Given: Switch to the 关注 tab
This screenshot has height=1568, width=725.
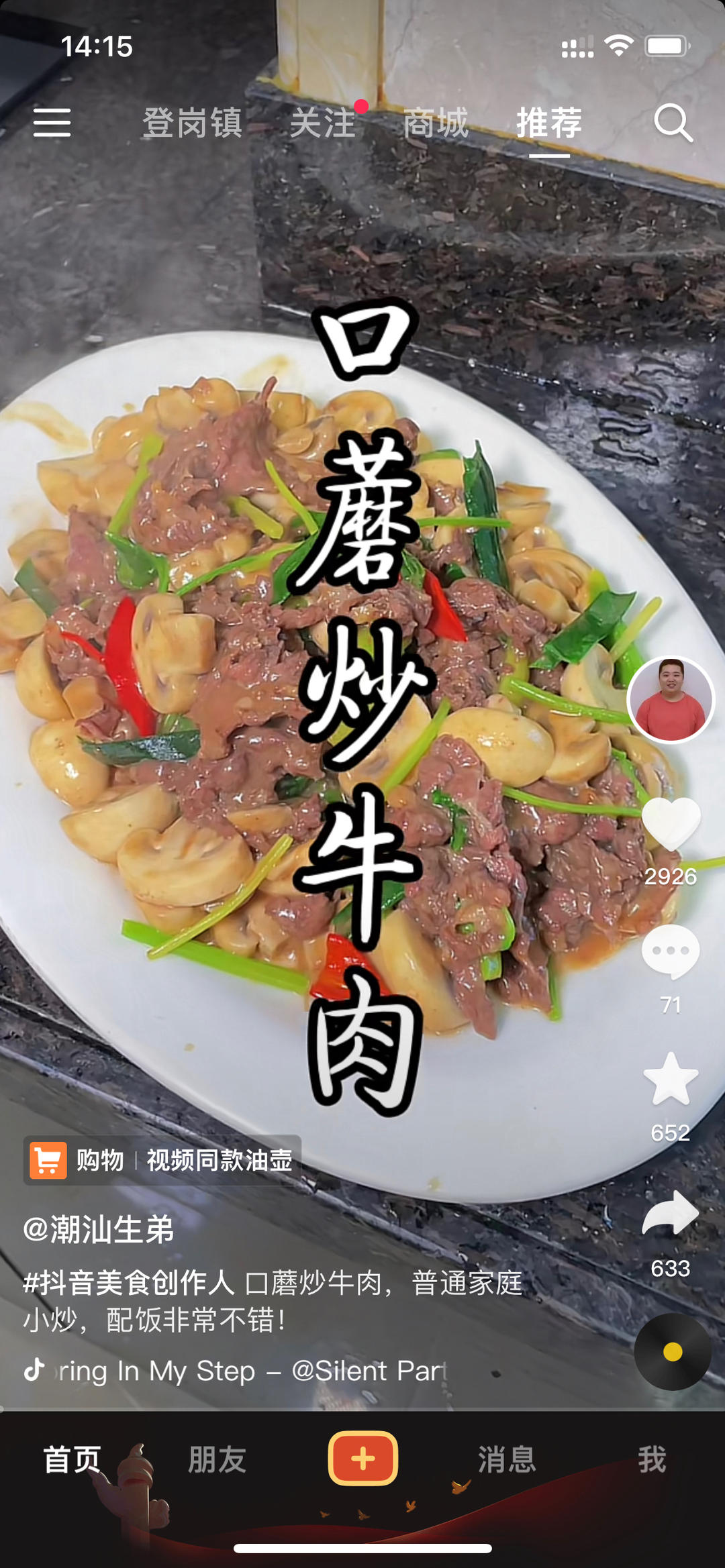Looking at the screenshot, I should [x=323, y=123].
